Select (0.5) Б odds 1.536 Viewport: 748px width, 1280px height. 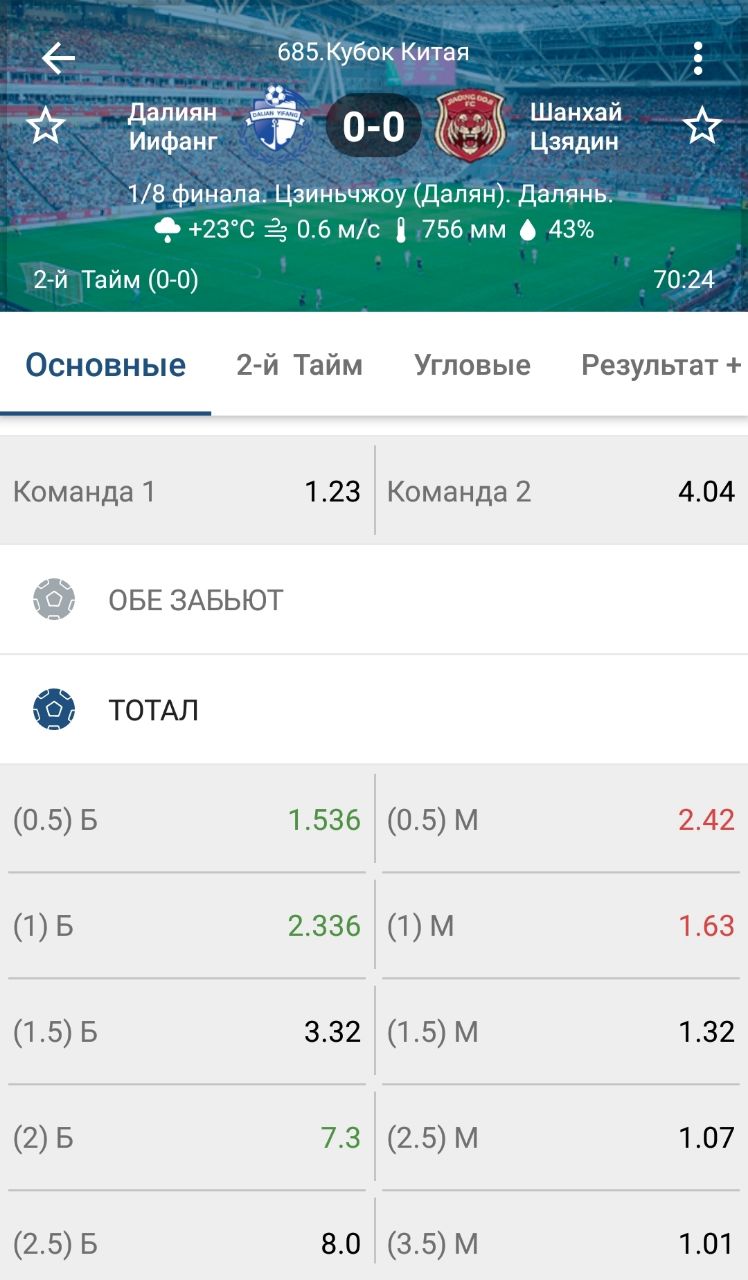coord(187,820)
